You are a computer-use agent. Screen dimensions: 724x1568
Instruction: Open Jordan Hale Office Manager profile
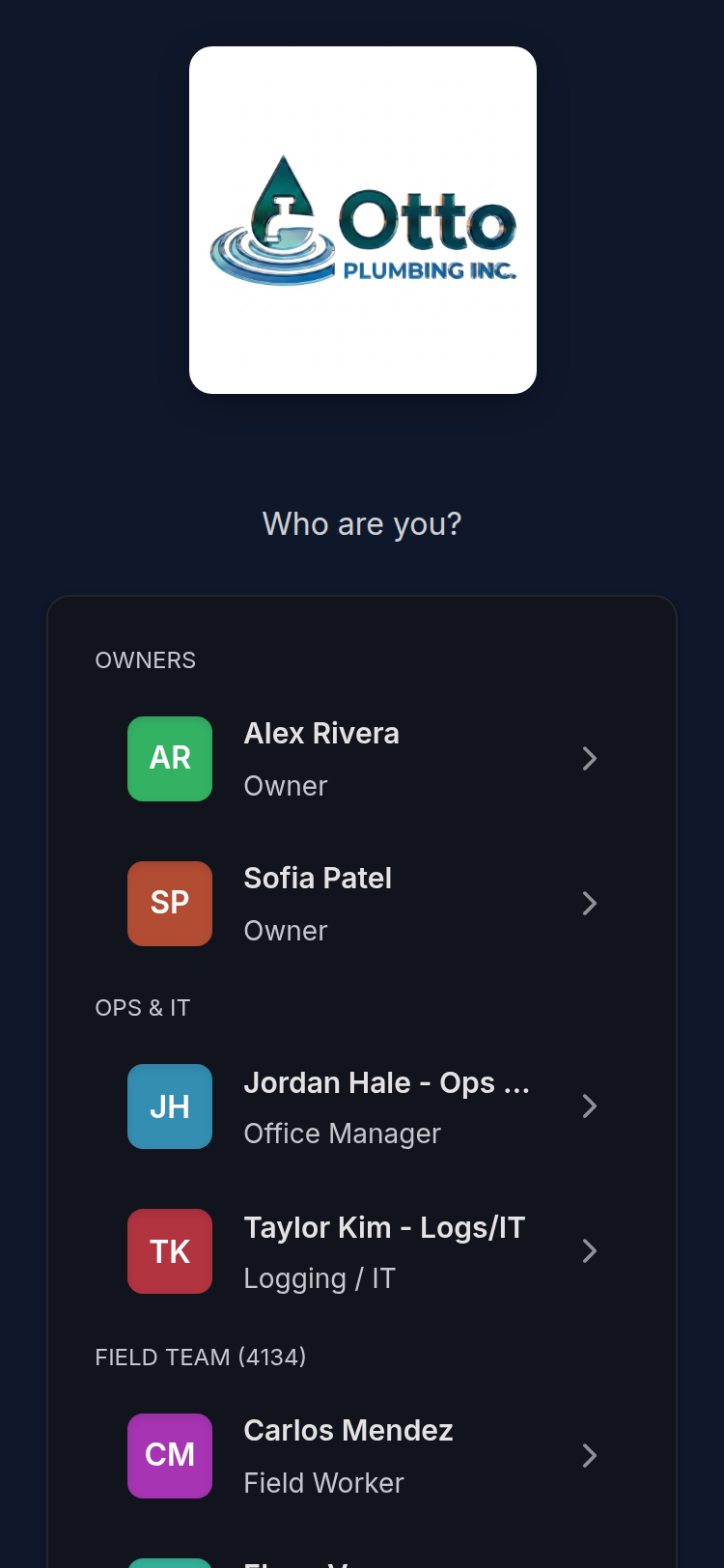click(x=362, y=1106)
